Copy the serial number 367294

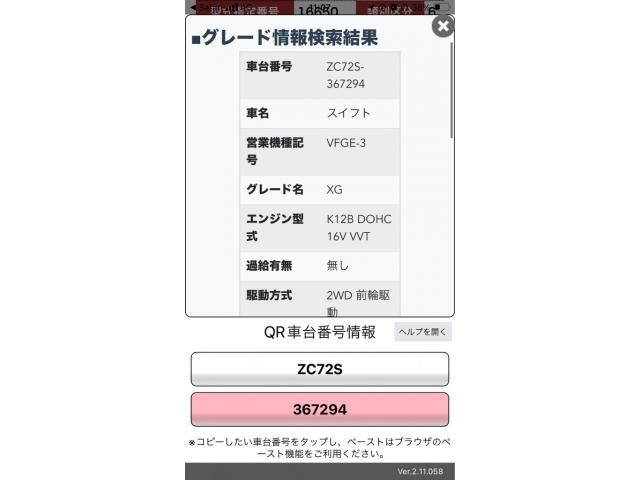(320, 409)
